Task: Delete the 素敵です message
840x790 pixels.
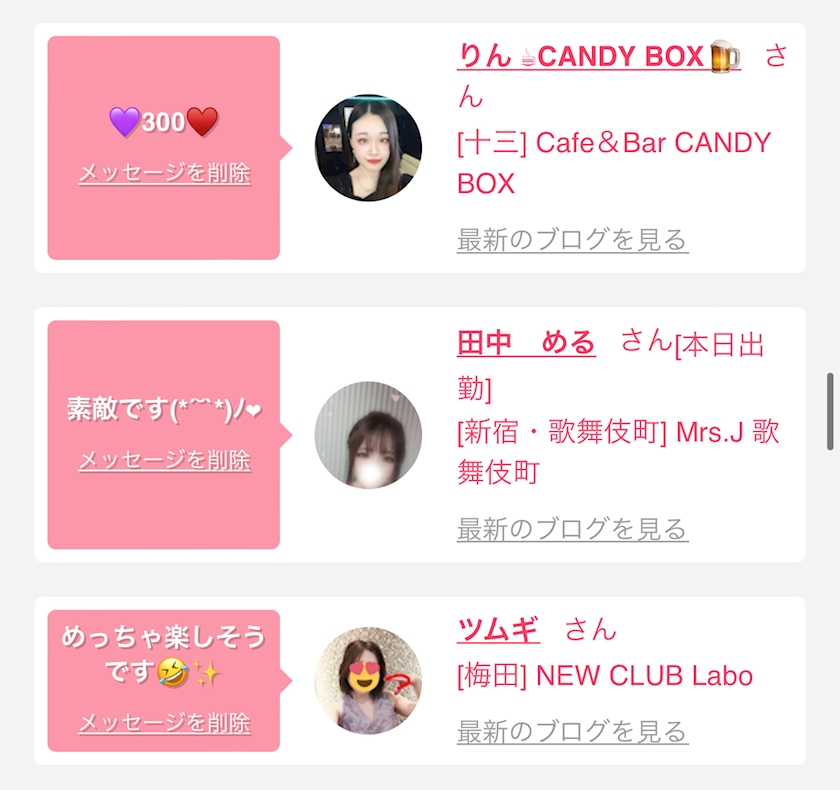Action: [164, 460]
